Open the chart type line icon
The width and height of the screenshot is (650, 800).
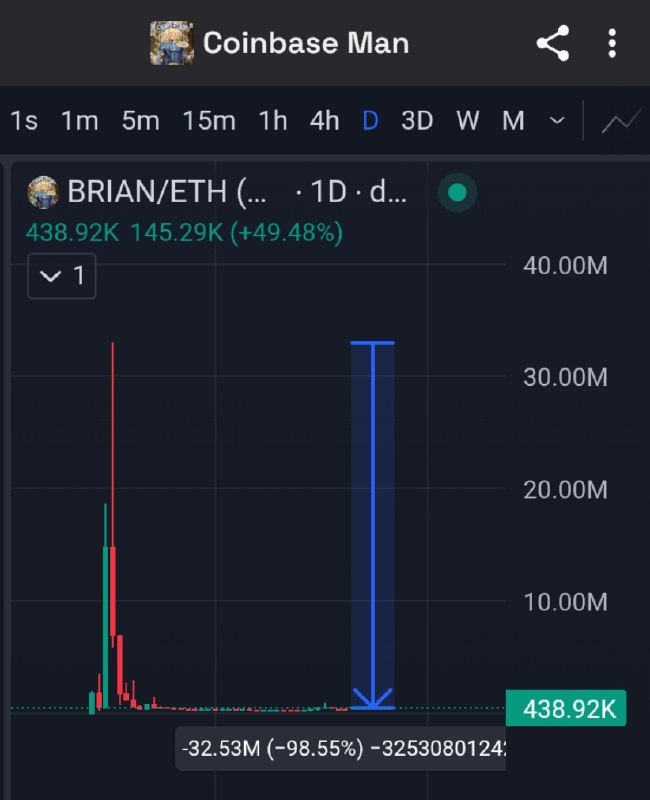621,121
